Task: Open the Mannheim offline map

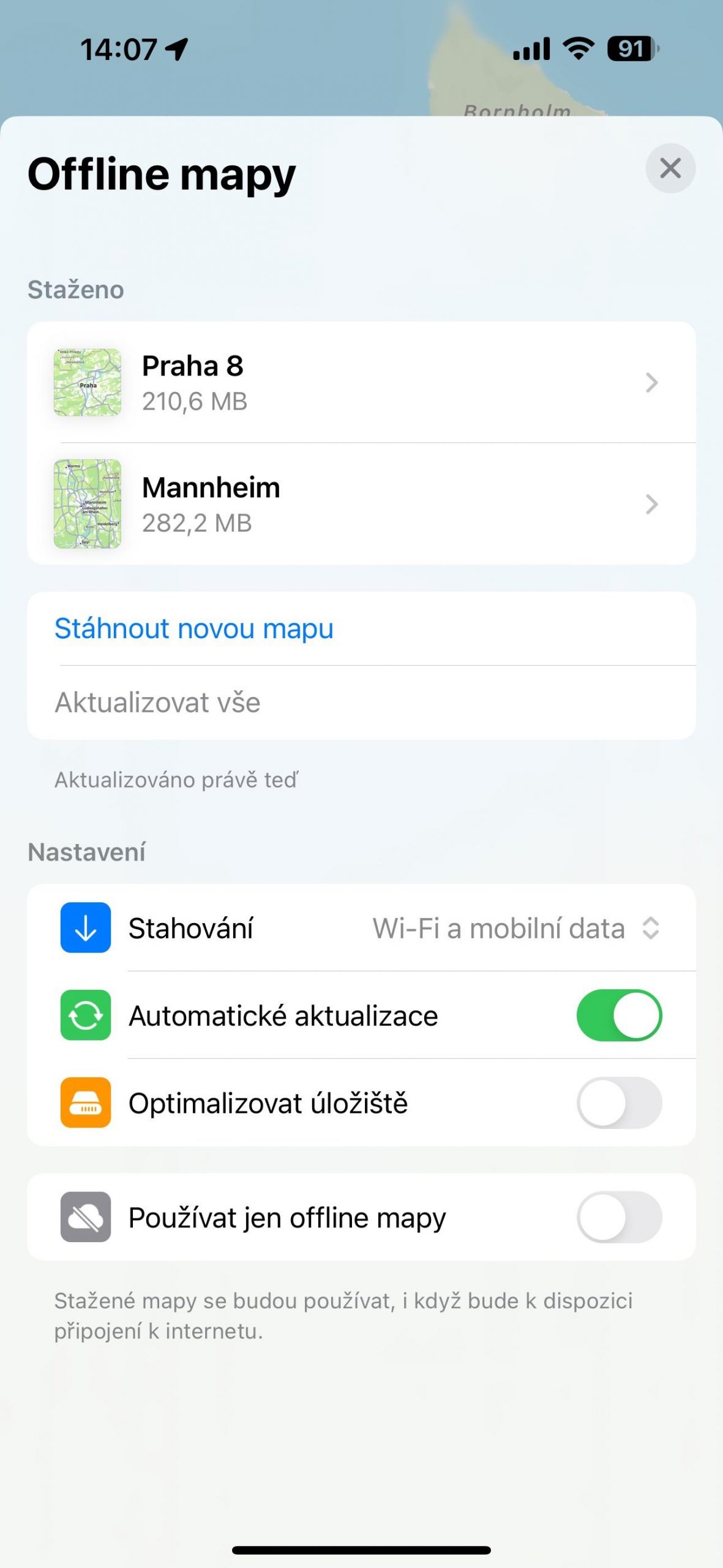Action: pos(361,503)
